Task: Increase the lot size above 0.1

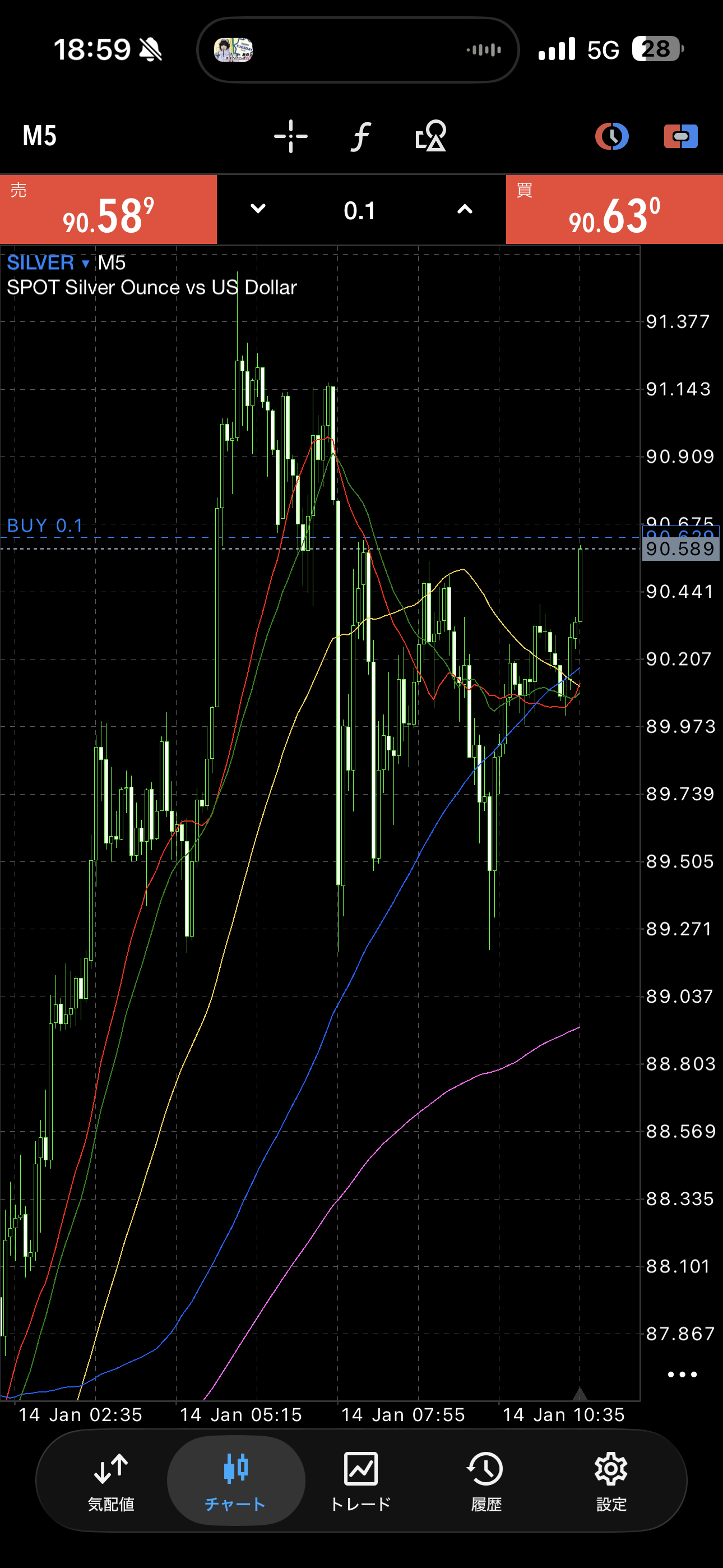Action: (x=465, y=209)
